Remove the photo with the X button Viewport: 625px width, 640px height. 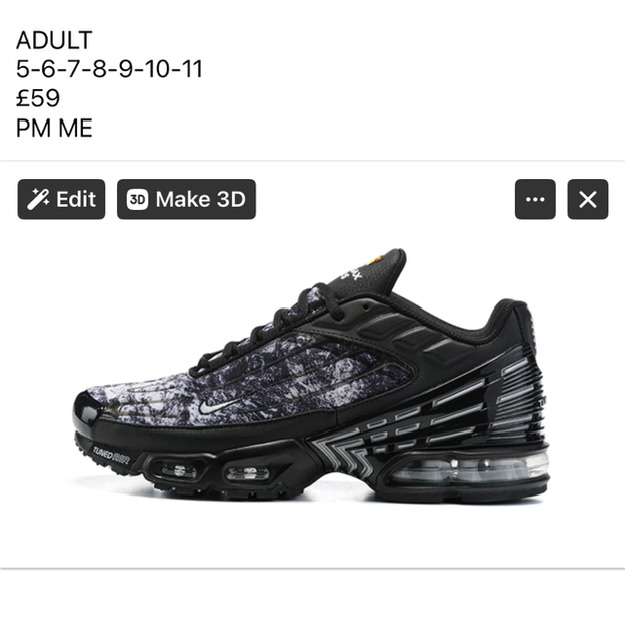pyautogui.click(x=588, y=199)
